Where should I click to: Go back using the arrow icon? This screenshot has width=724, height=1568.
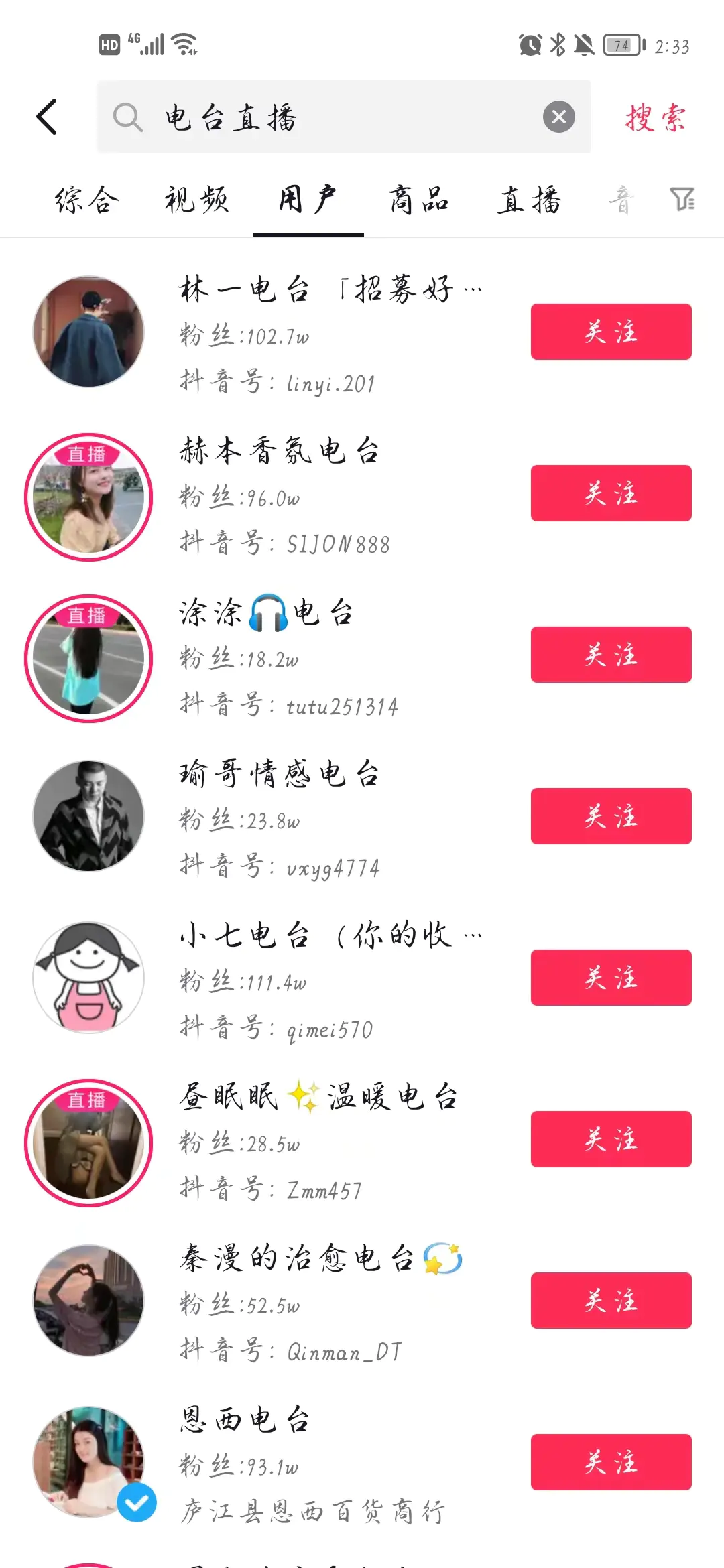[47, 117]
